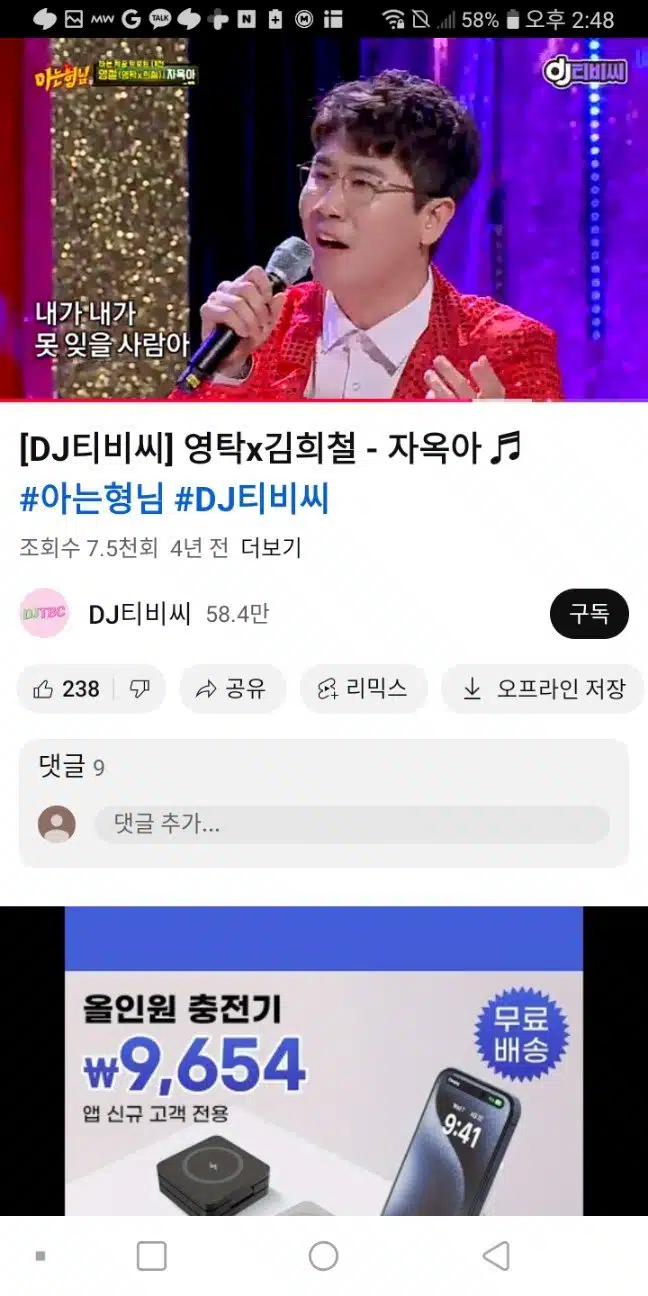Subscribe with the 구독 button
This screenshot has width=648, height=1296.
pyautogui.click(x=589, y=614)
